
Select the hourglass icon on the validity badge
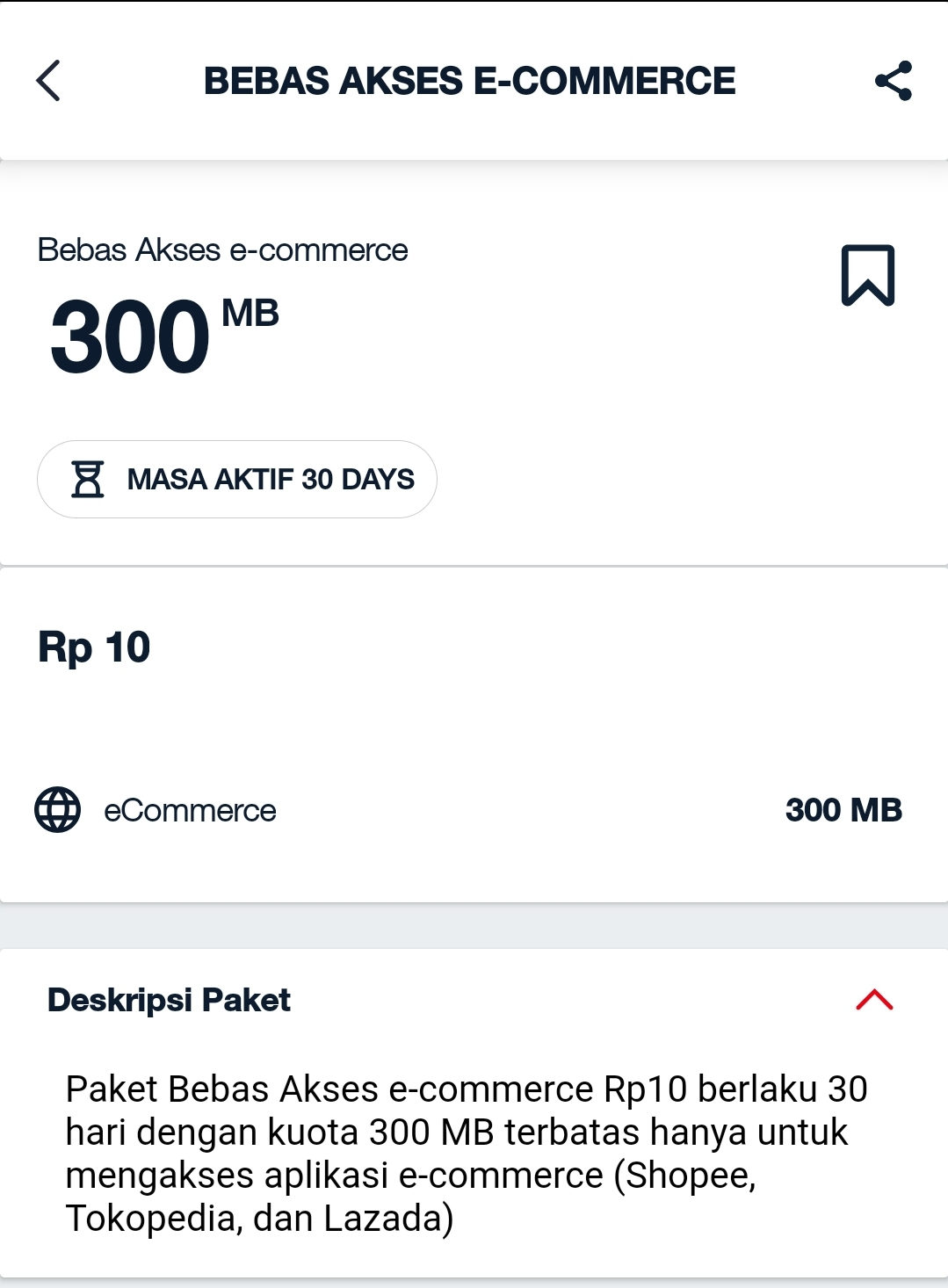(x=88, y=478)
